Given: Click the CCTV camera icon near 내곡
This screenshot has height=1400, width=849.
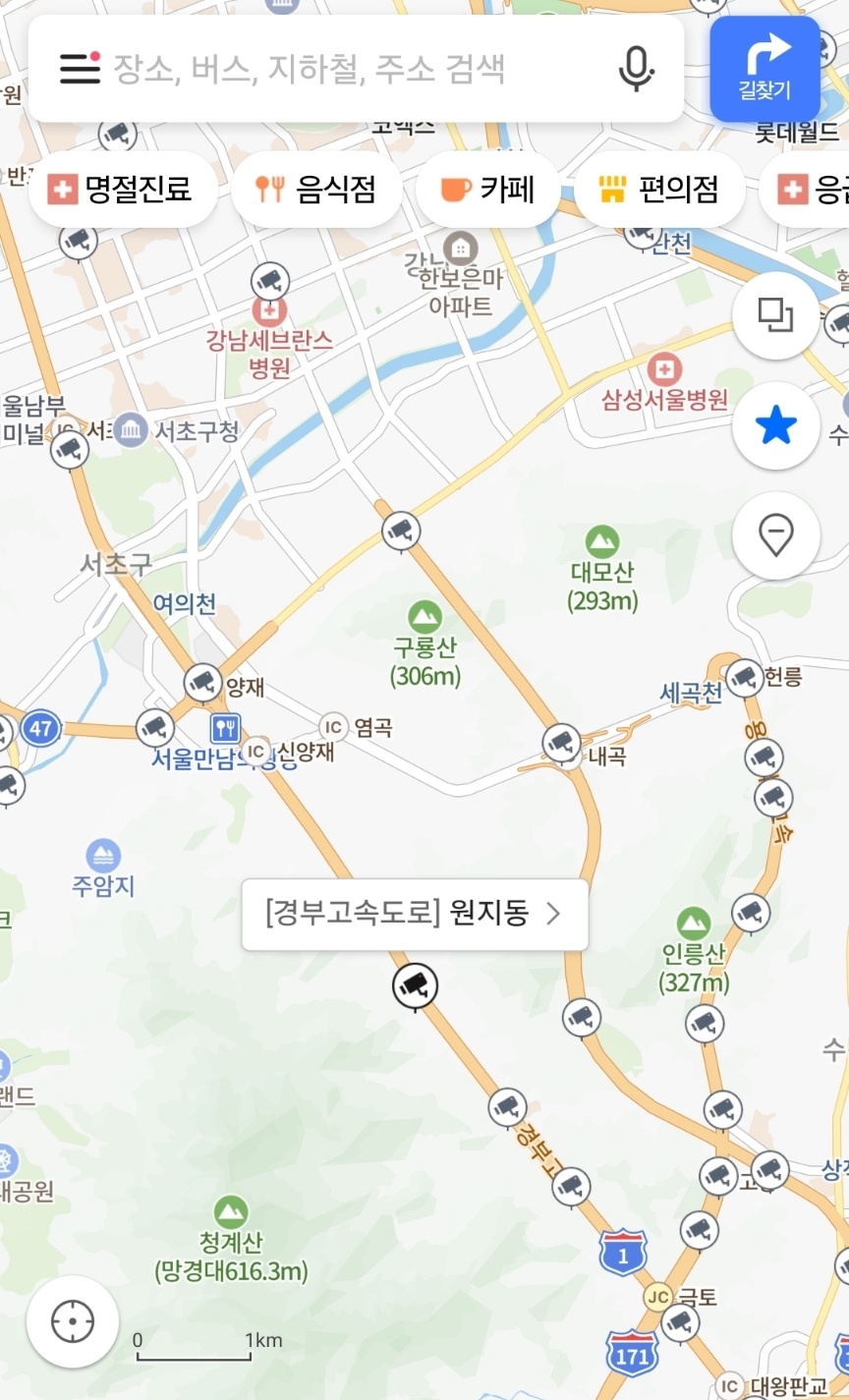Looking at the screenshot, I should pyautogui.click(x=560, y=744).
